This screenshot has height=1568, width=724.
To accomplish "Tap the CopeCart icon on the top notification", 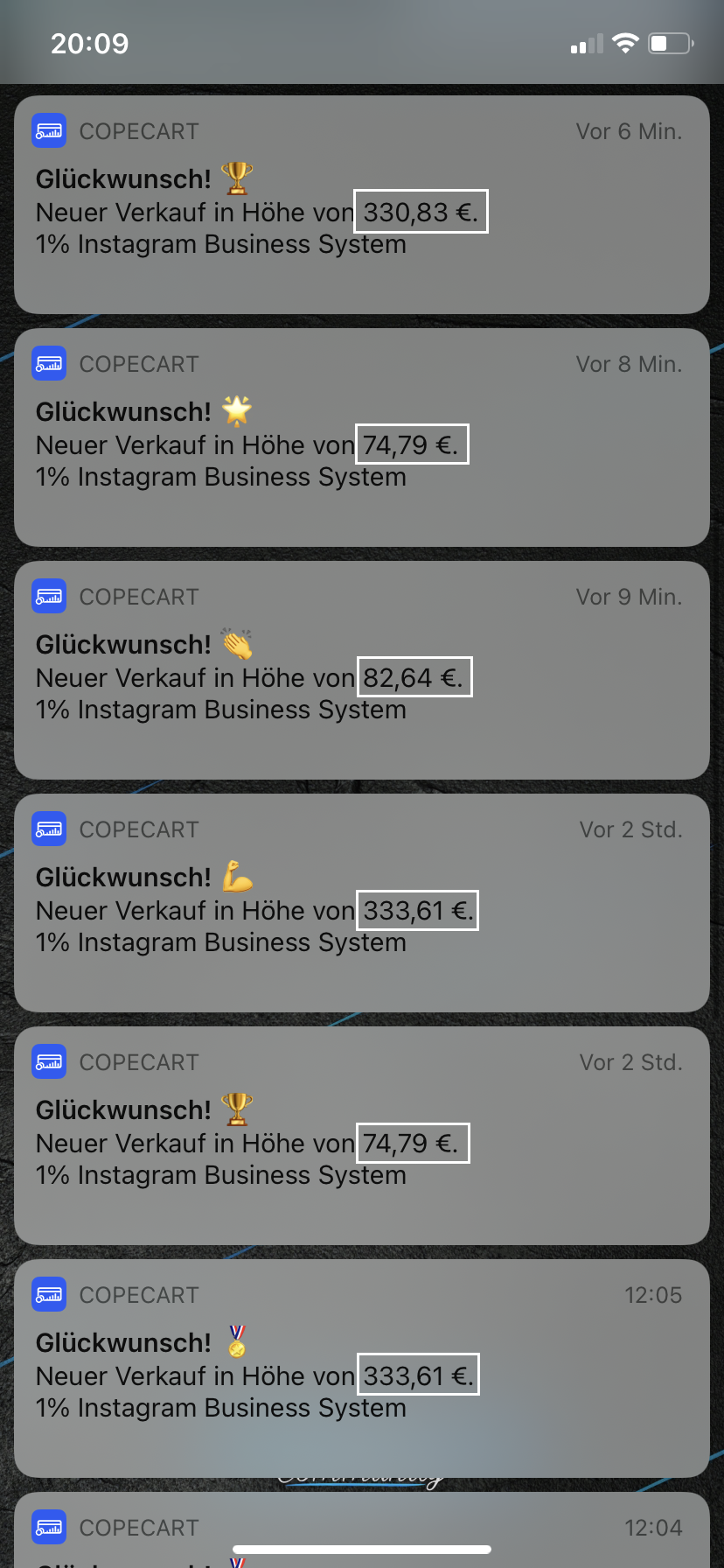I will (49, 130).
